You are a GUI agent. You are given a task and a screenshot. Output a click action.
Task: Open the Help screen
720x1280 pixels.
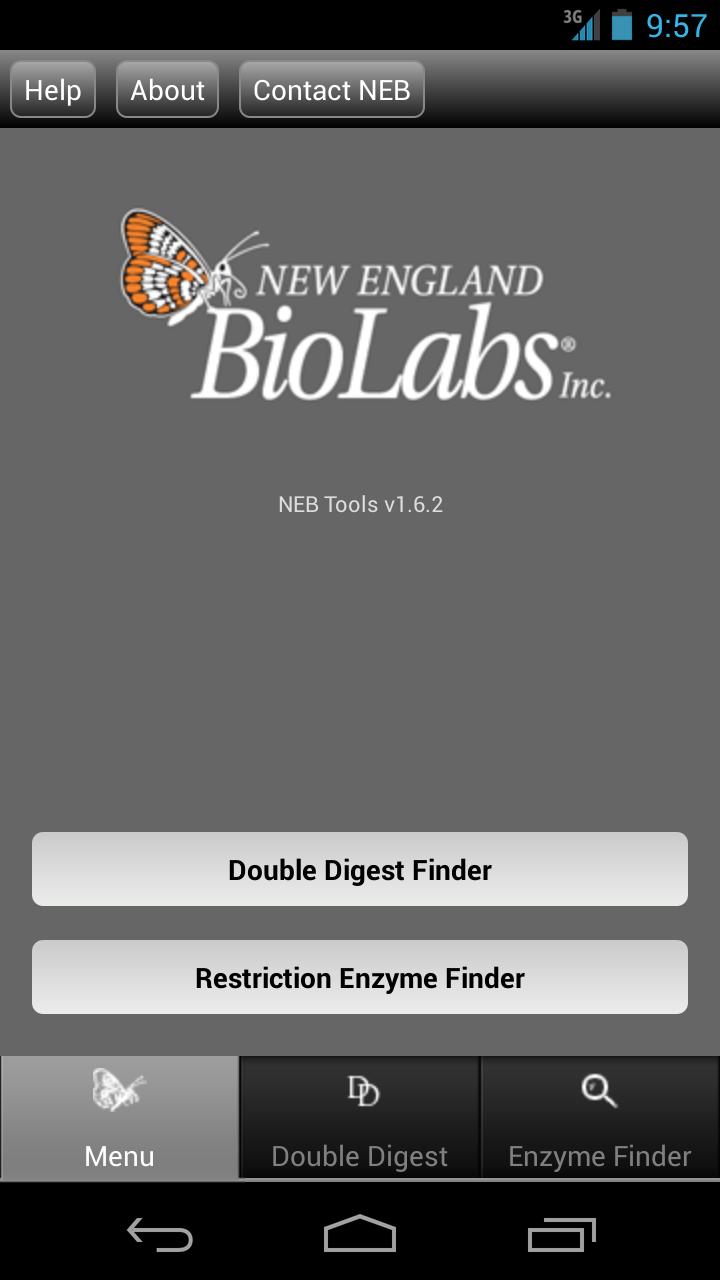[52, 89]
